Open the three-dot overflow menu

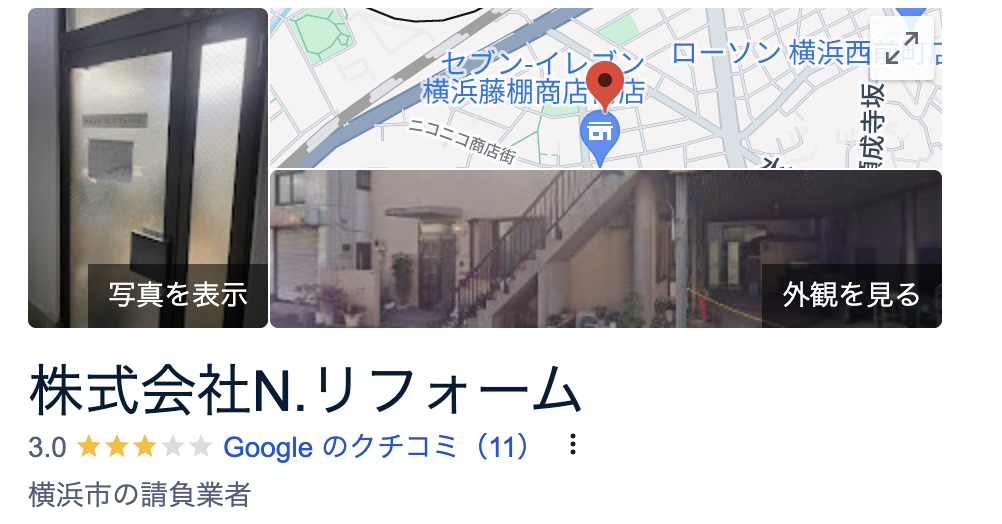573,445
